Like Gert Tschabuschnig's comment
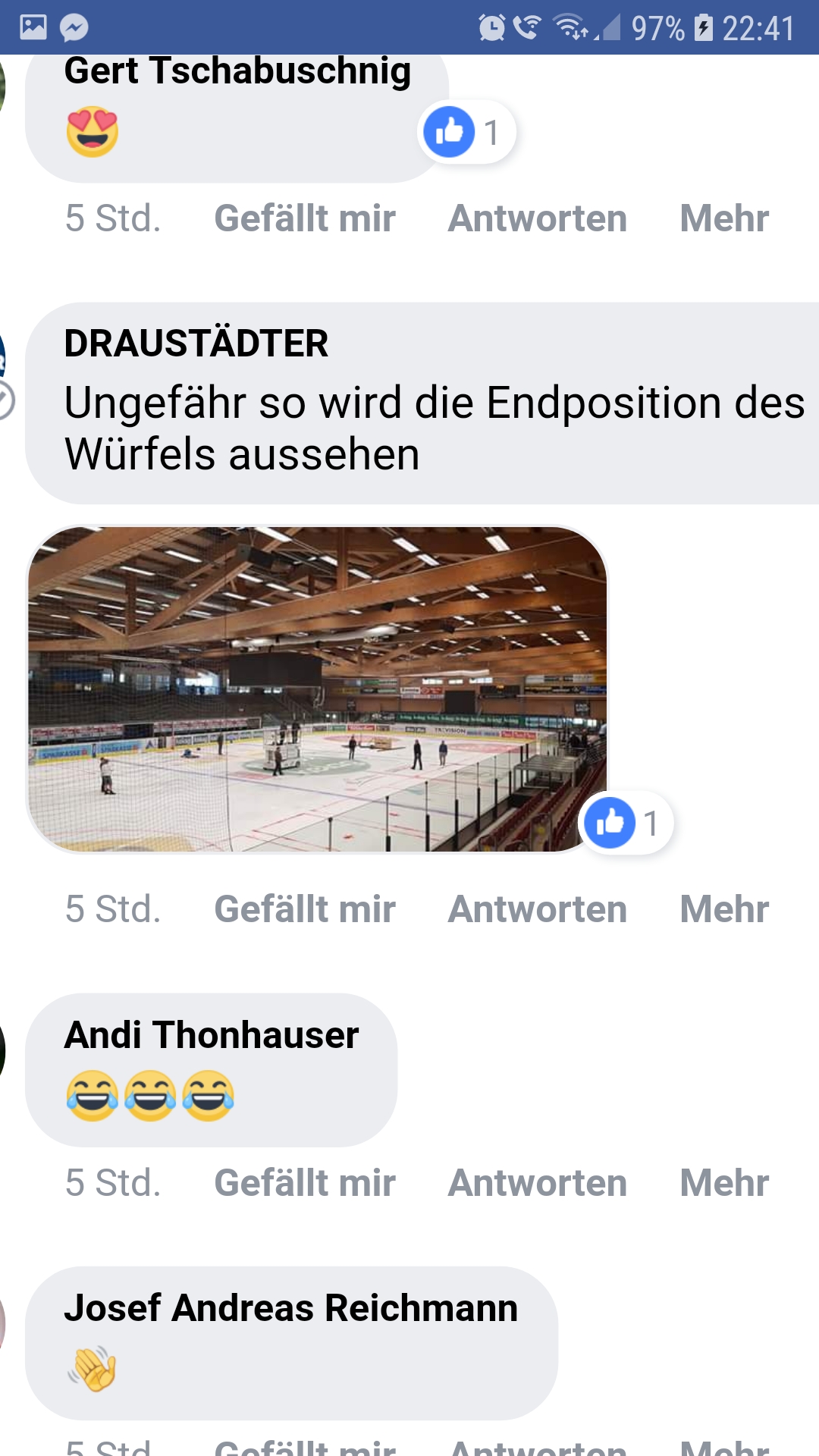 (x=305, y=218)
